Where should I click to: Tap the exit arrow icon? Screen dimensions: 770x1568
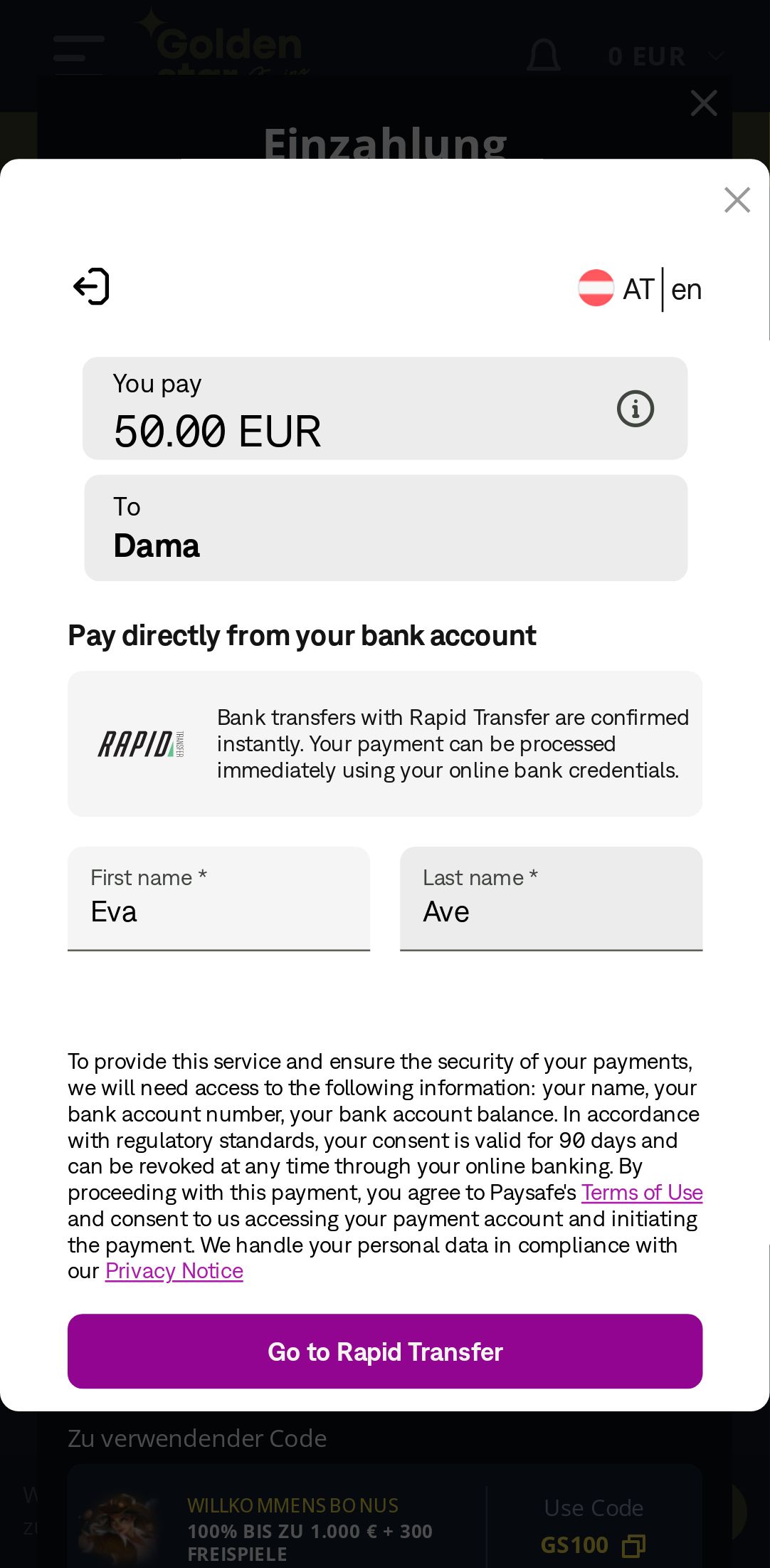pos(92,287)
